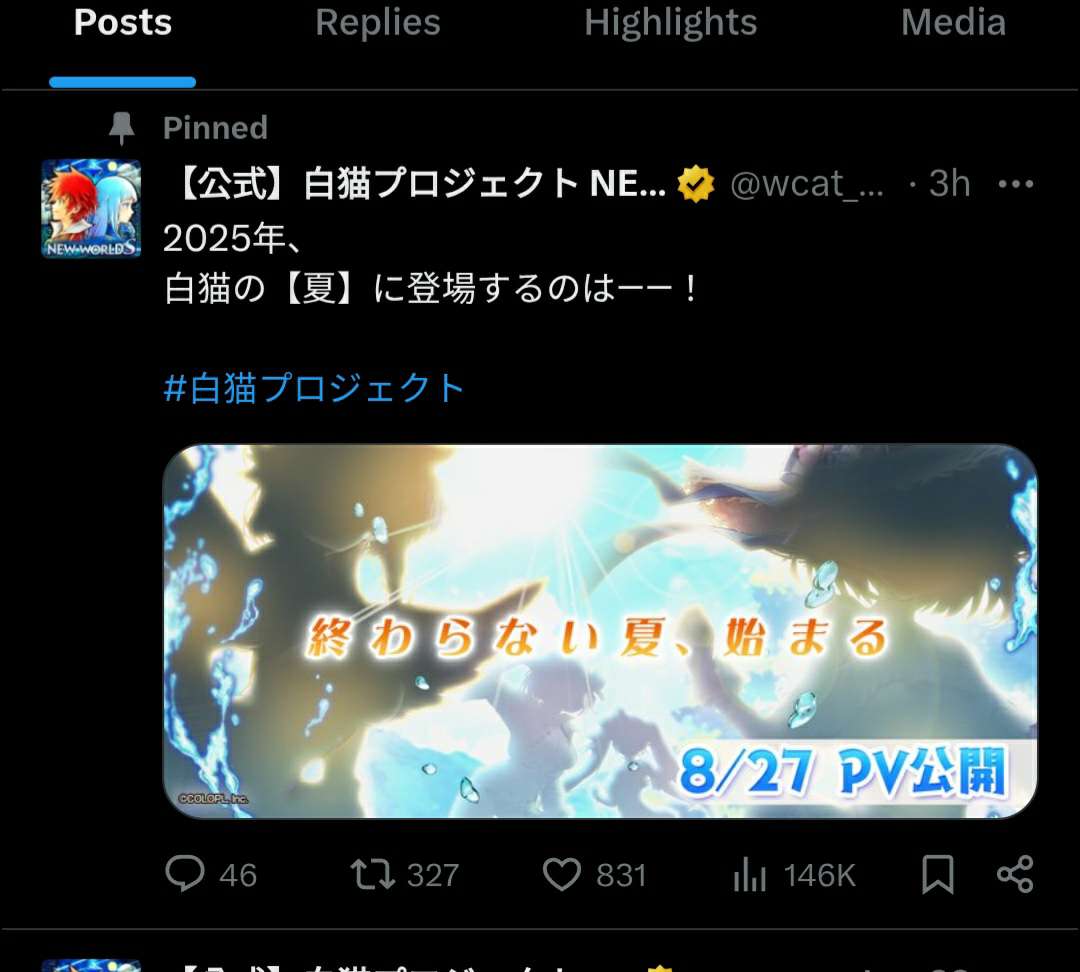View analytics showing 146K views
The height and width of the screenshot is (972, 1080).
749,875
